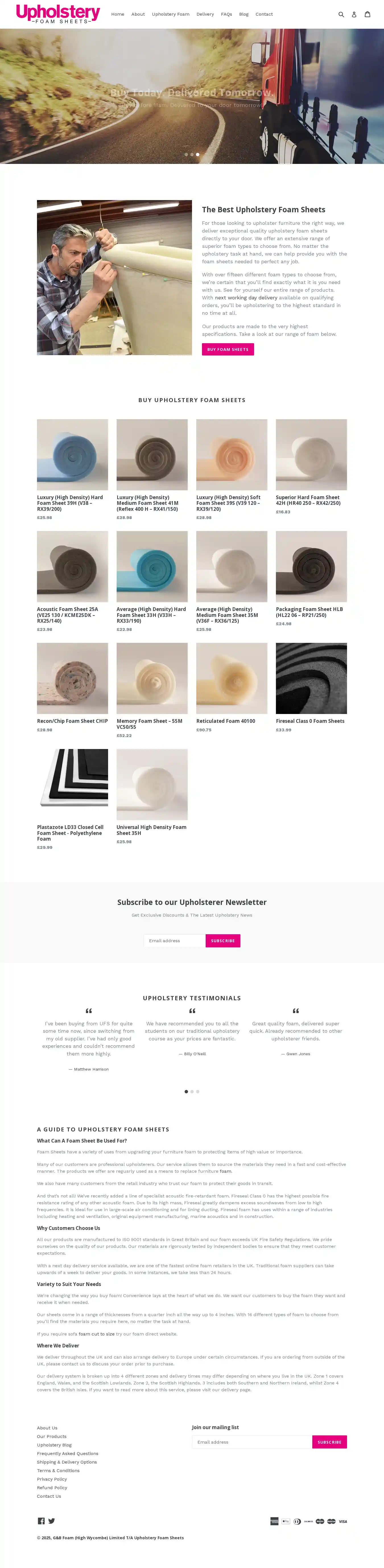The width and height of the screenshot is (384, 1568).
Task: Open the Delivery page from top navigation
Action: (205, 15)
